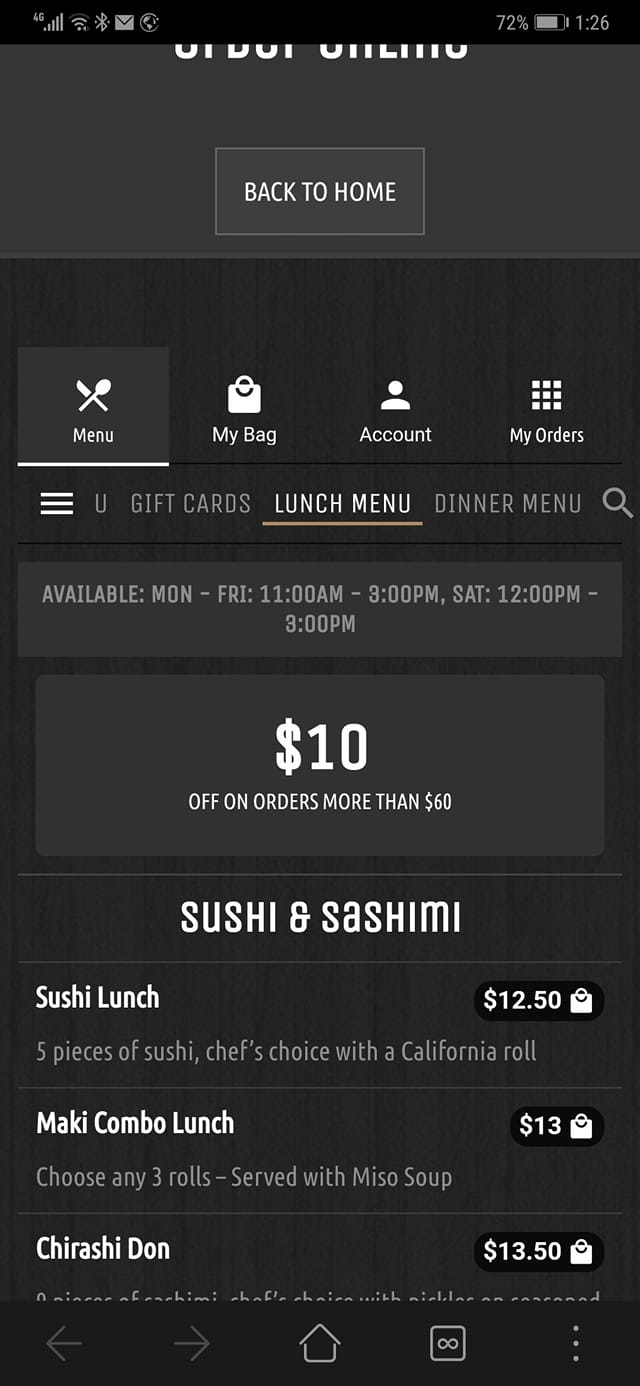View the My Orders tab
The height and width of the screenshot is (1386, 640).
546,407
